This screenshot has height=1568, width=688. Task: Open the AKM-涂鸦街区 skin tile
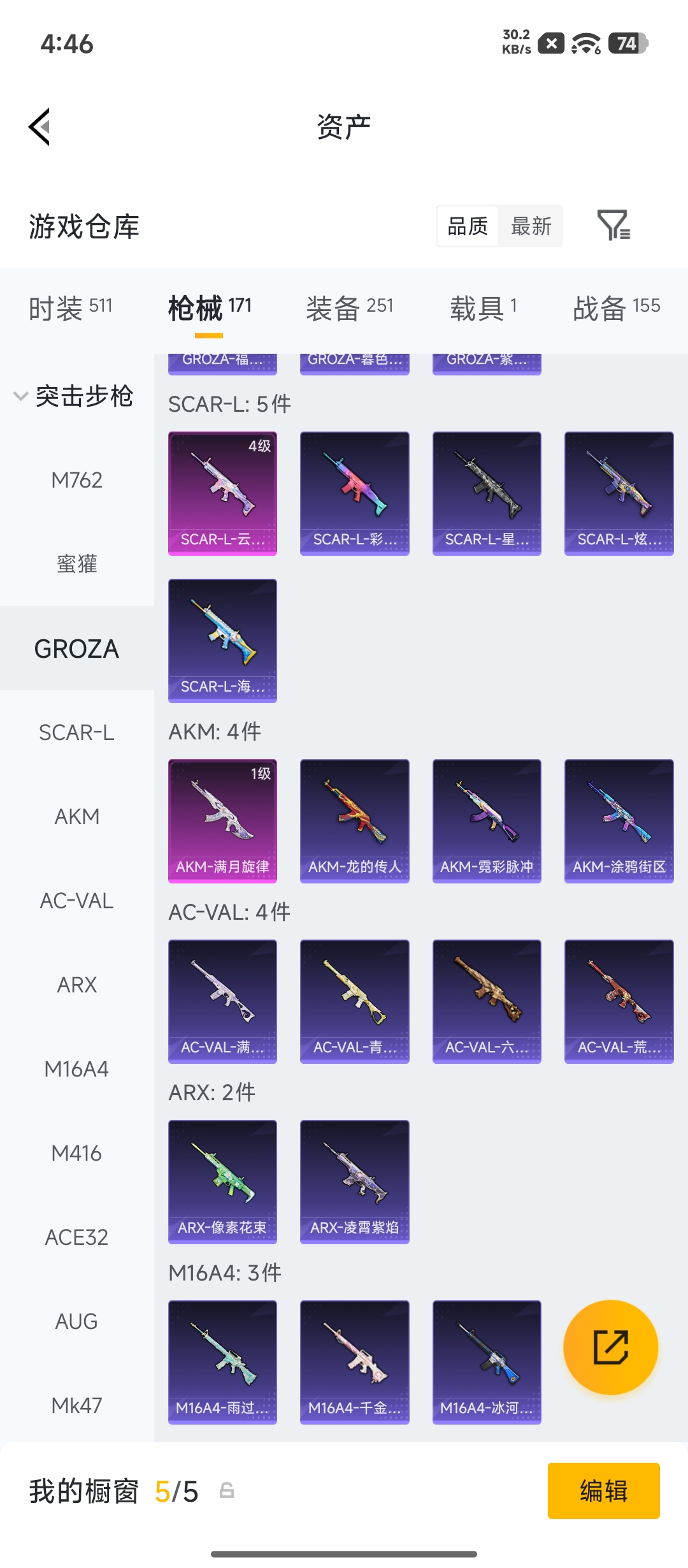point(619,821)
